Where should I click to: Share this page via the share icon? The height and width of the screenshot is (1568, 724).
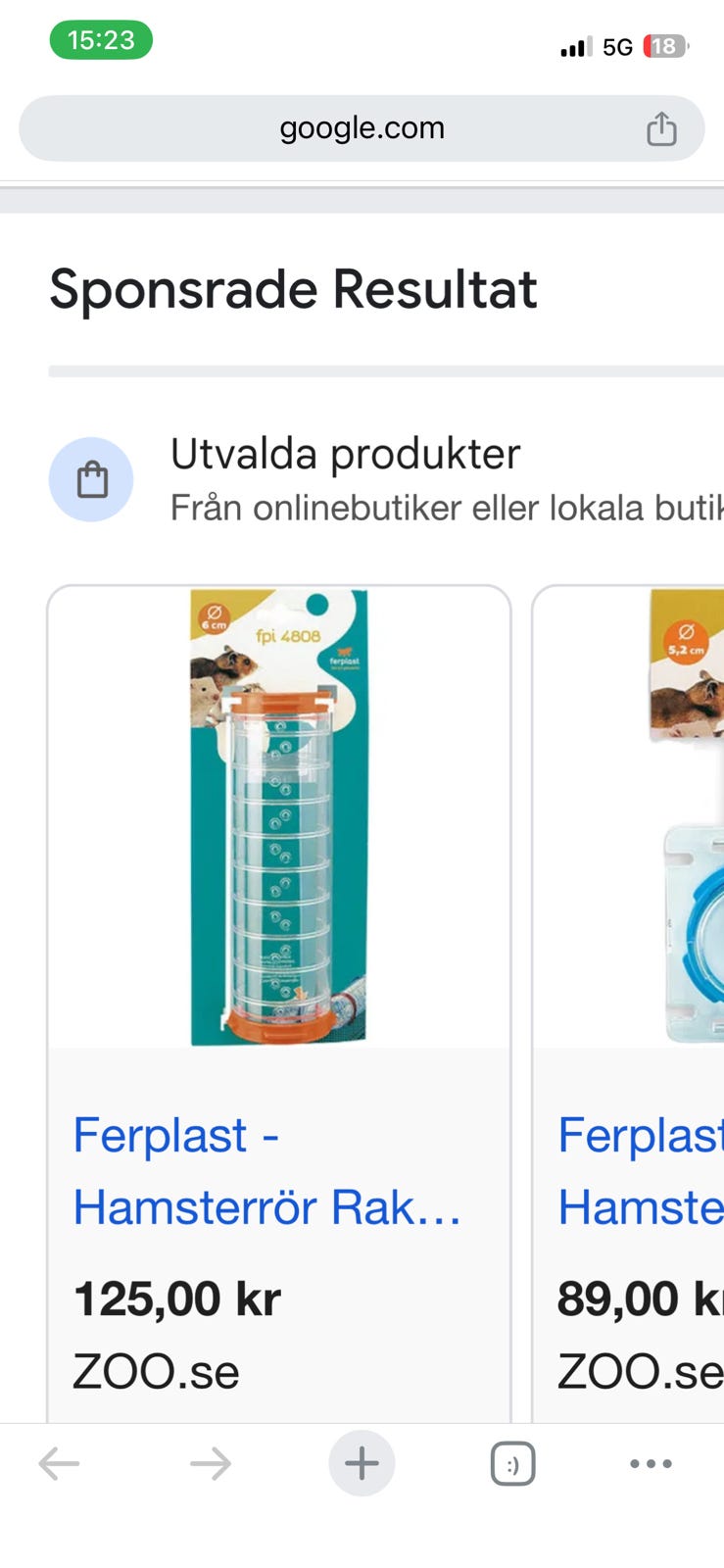661,128
